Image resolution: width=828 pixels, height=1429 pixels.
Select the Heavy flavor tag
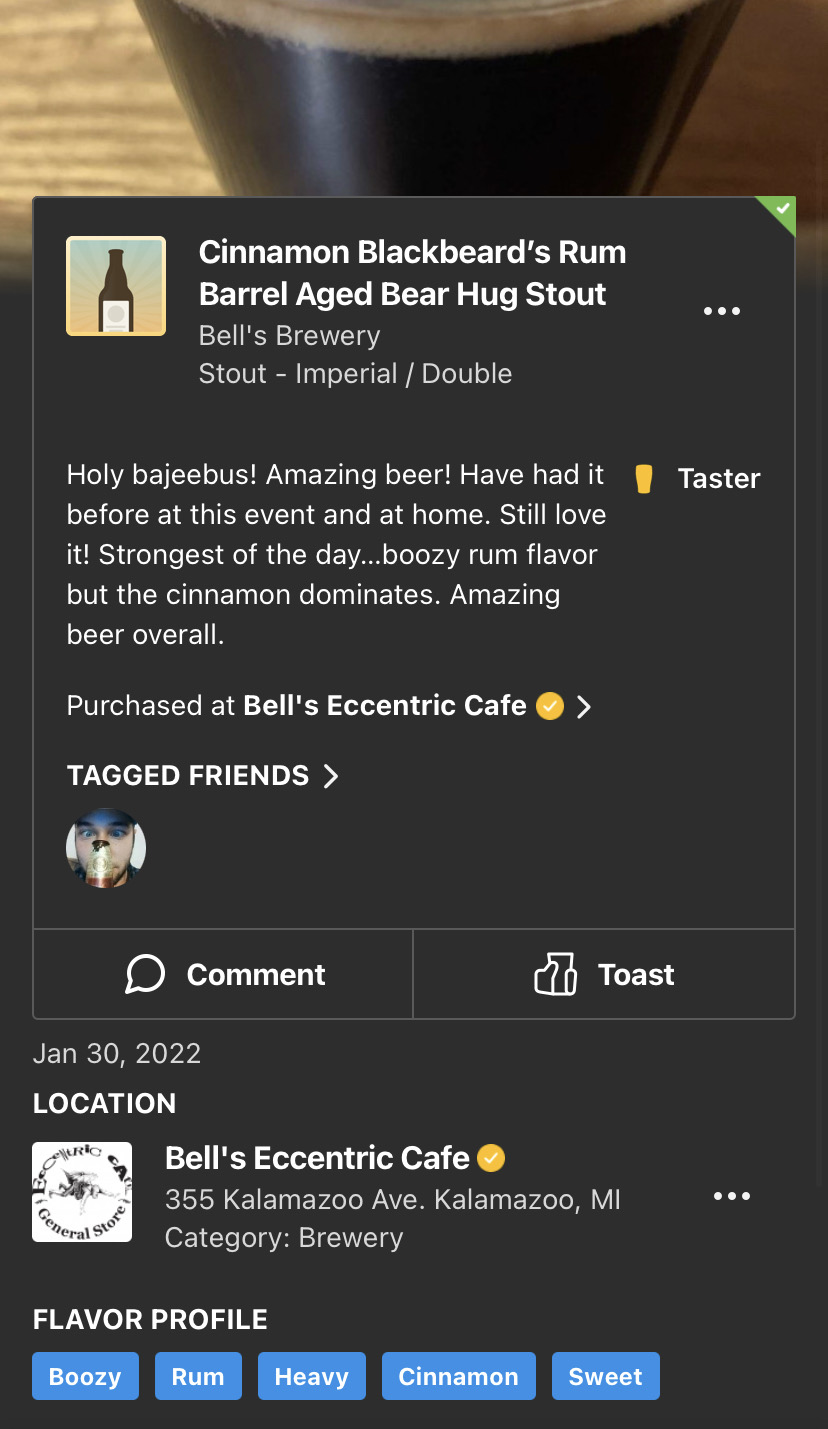pos(311,1376)
